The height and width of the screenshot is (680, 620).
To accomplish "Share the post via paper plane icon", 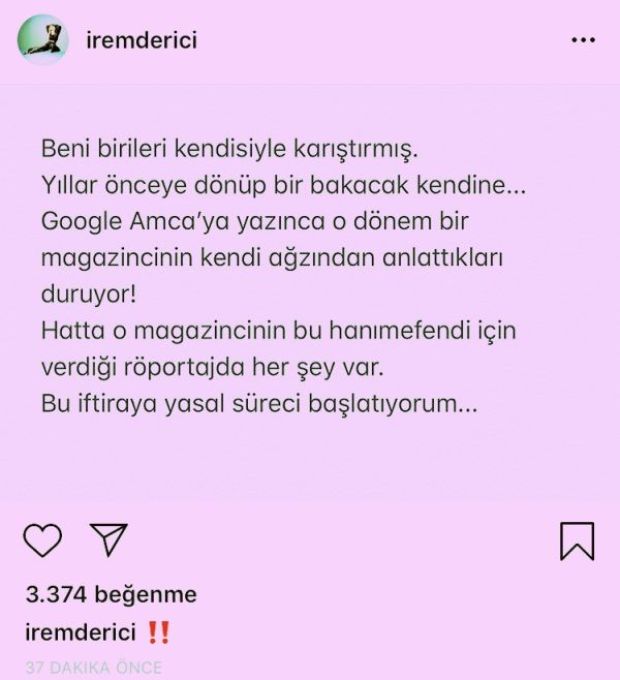I will point(107,540).
